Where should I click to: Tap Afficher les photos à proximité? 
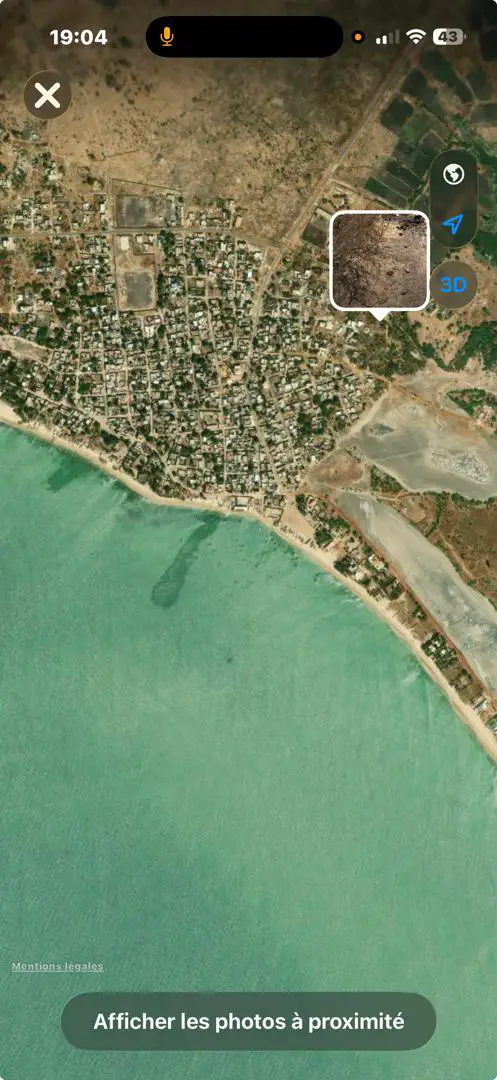pos(248,1021)
